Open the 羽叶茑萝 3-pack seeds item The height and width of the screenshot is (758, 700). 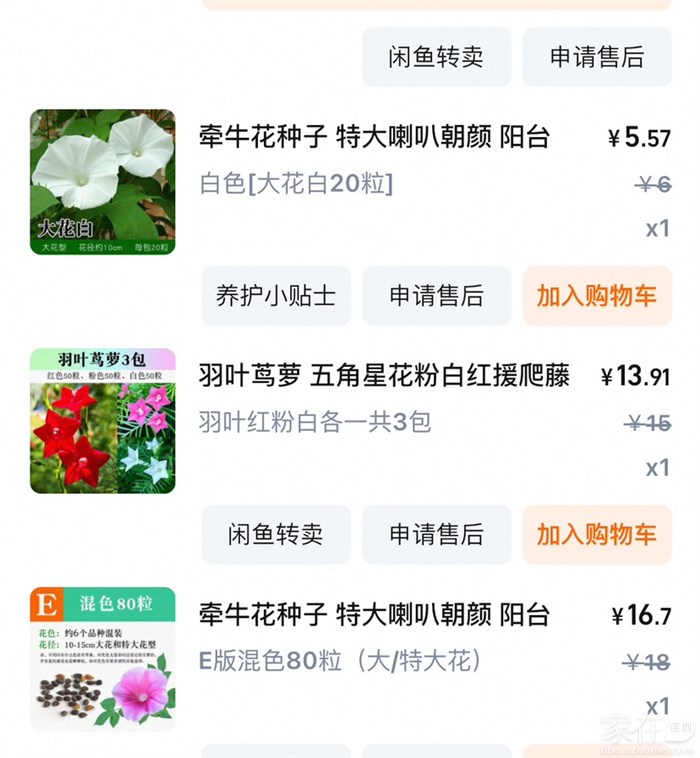(384, 377)
